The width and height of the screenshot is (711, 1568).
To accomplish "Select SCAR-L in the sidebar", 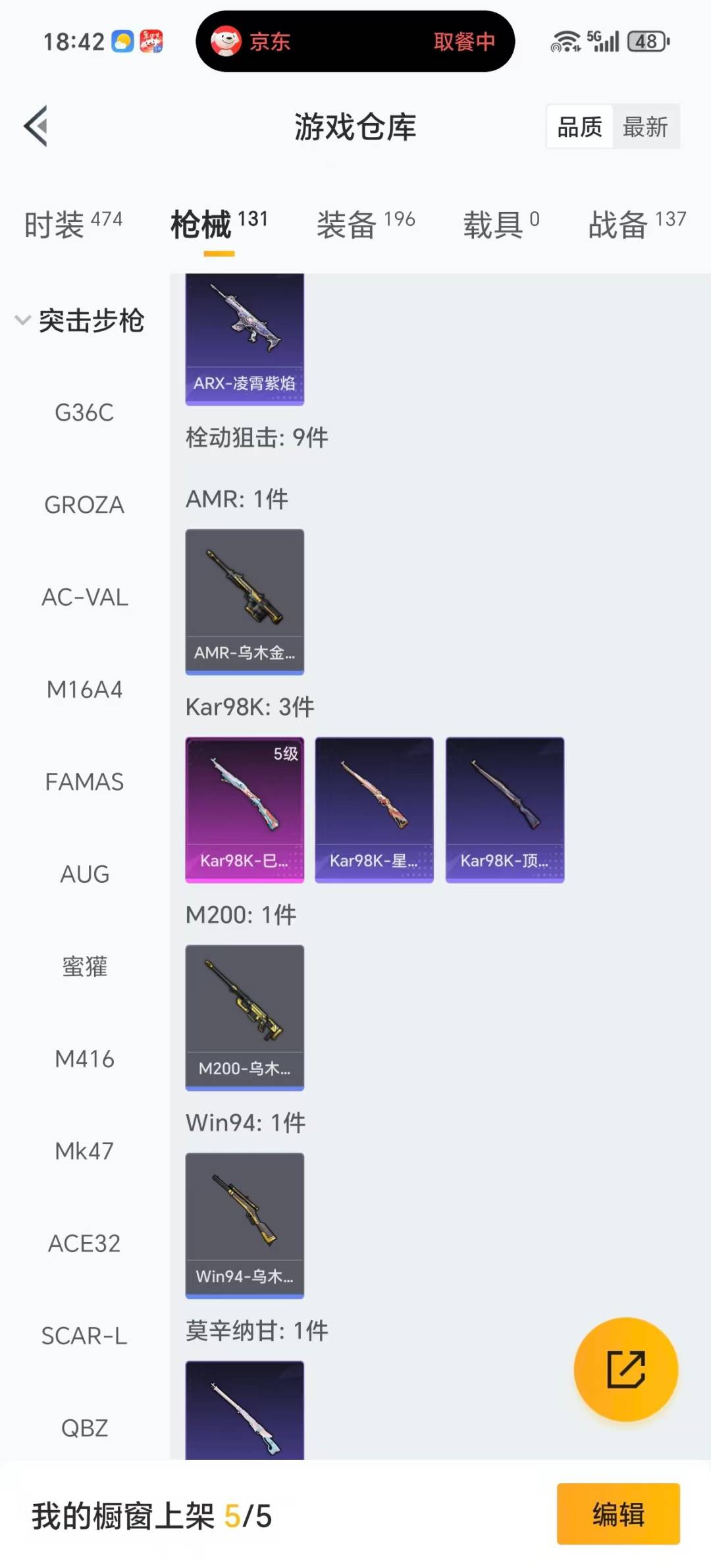I will 84,1335.
